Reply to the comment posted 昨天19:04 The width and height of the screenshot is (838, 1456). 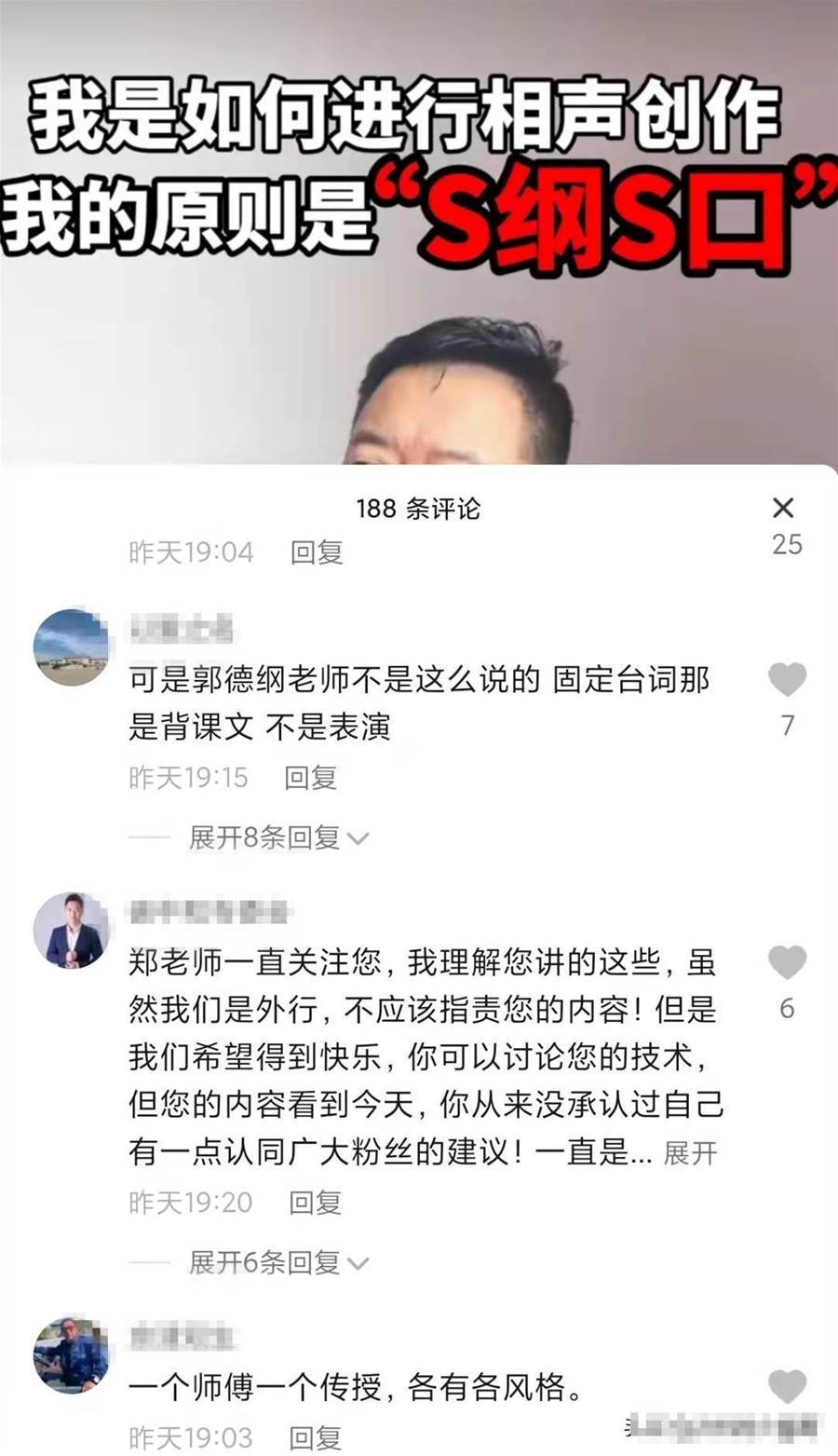317,552
